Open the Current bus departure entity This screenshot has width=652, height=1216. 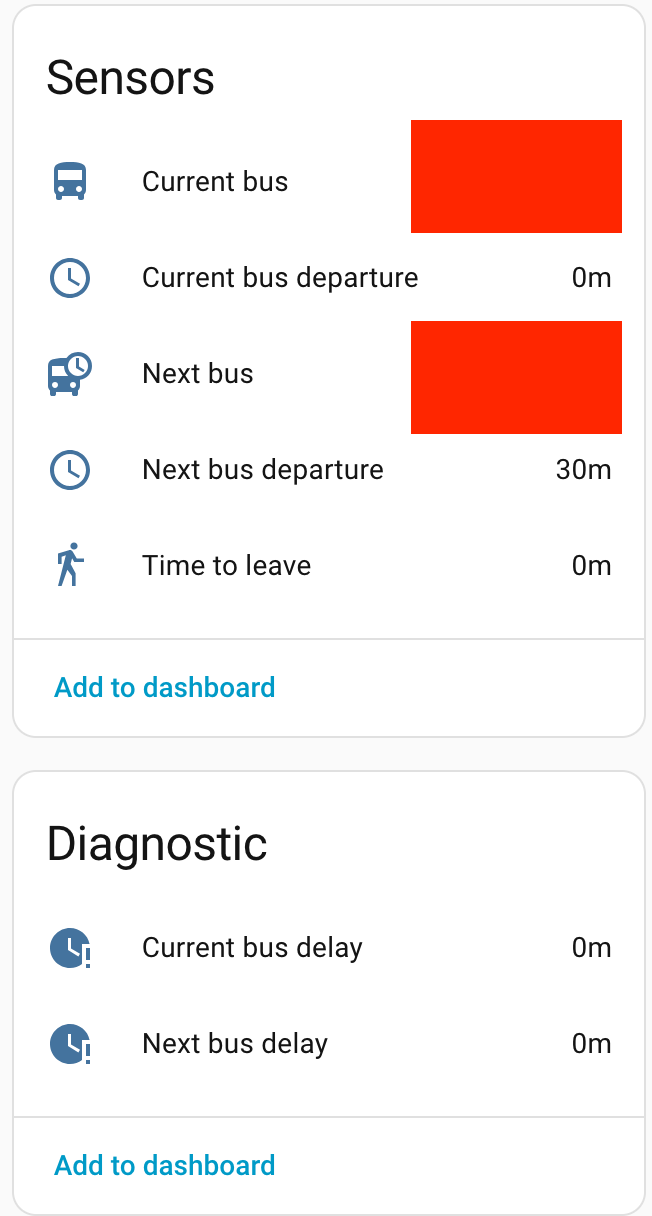pos(280,278)
